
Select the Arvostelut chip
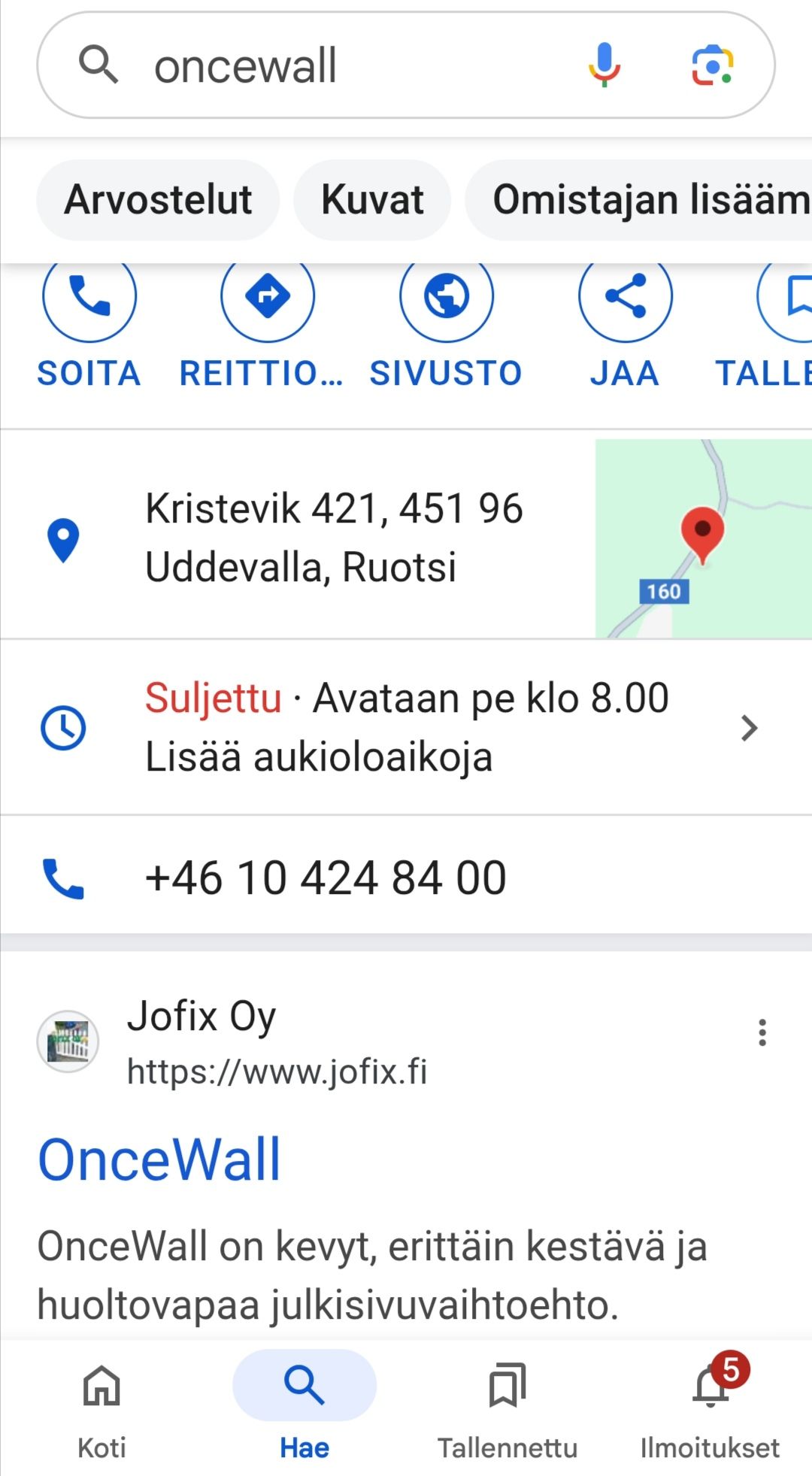click(158, 200)
